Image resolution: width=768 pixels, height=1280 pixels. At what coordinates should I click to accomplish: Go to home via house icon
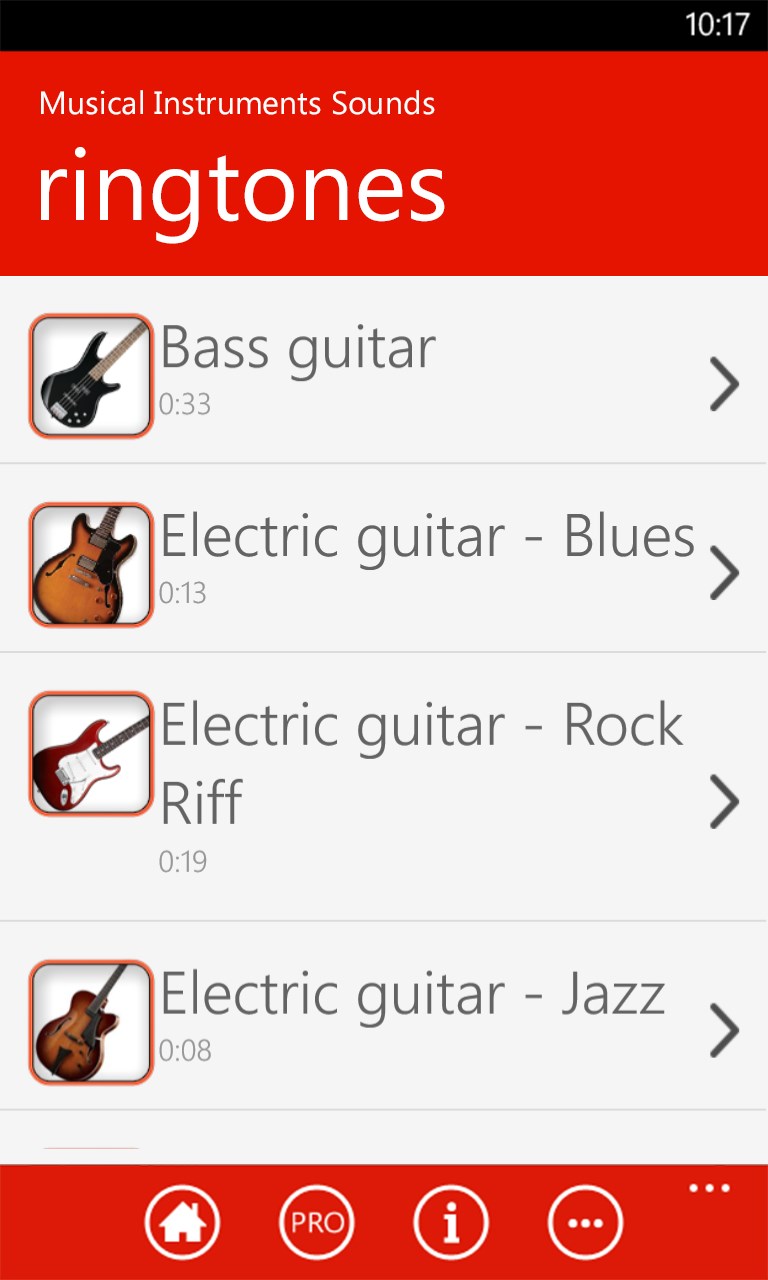[x=182, y=1222]
